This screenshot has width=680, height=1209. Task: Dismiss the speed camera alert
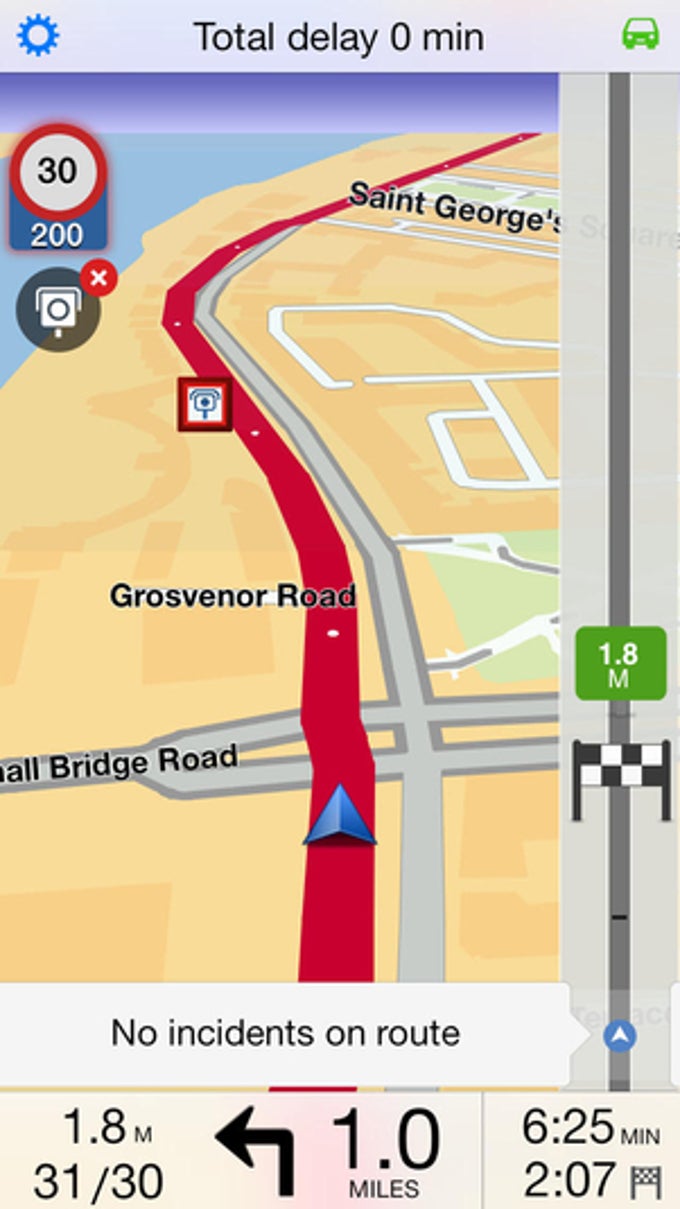98,278
